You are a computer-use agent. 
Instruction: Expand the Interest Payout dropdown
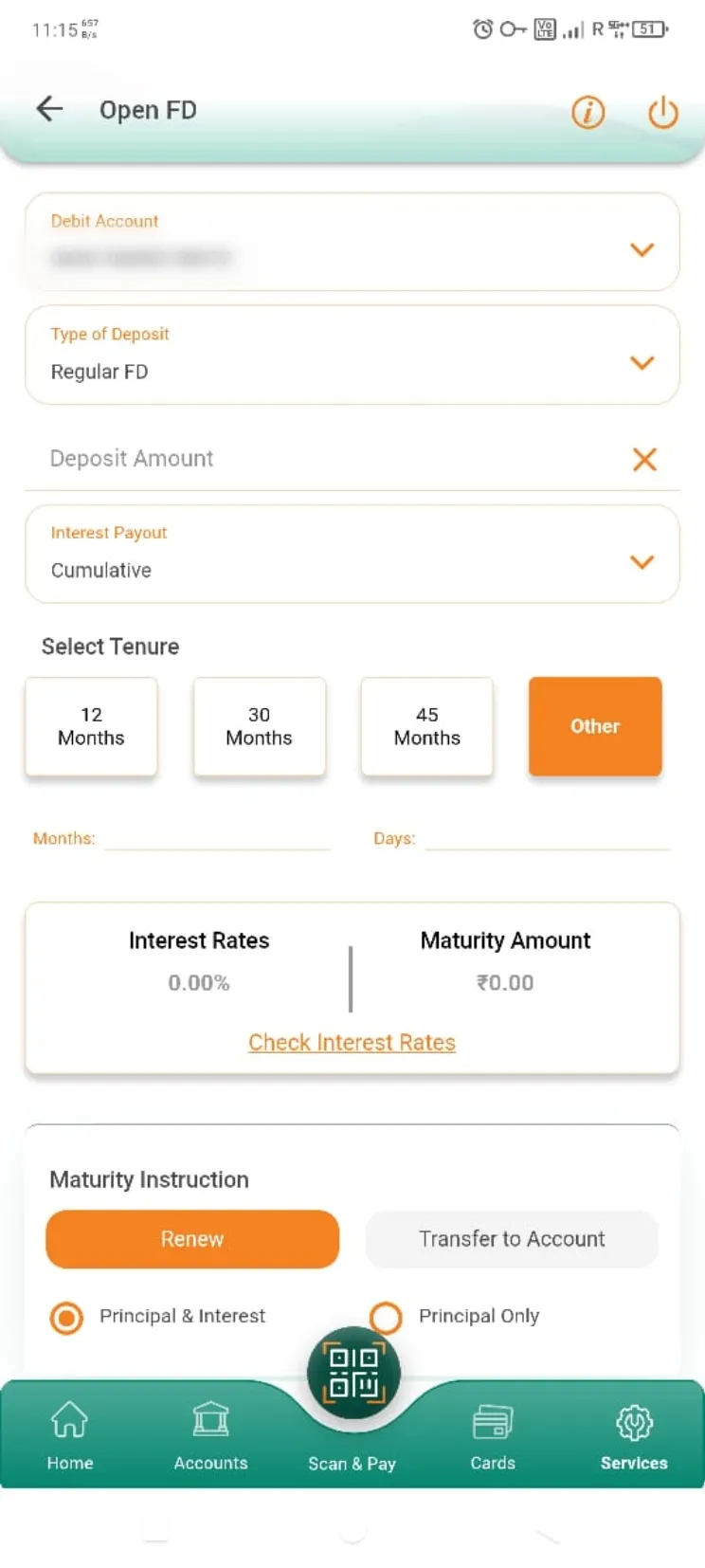(x=642, y=562)
